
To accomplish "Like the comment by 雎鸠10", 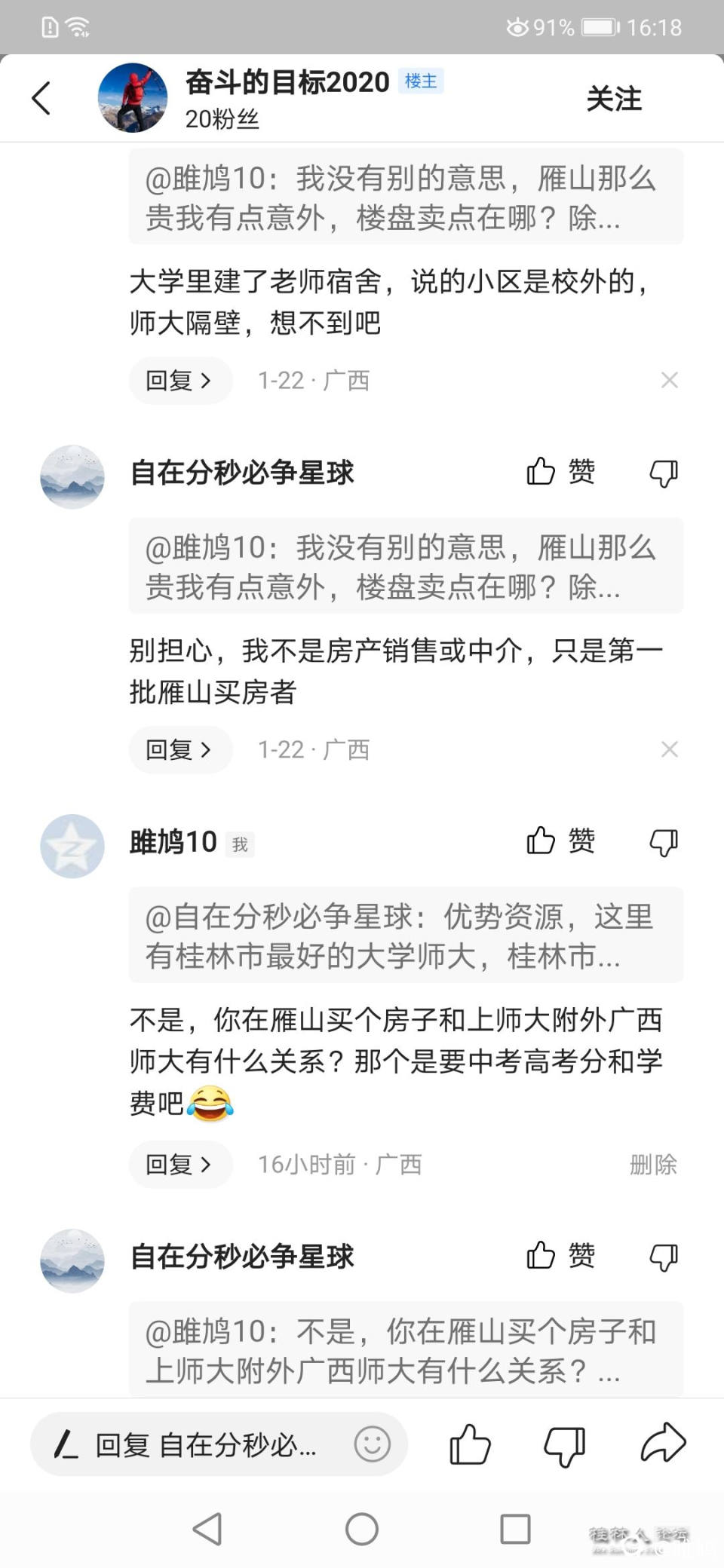I will pyautogui.click(x=560, y=841).
